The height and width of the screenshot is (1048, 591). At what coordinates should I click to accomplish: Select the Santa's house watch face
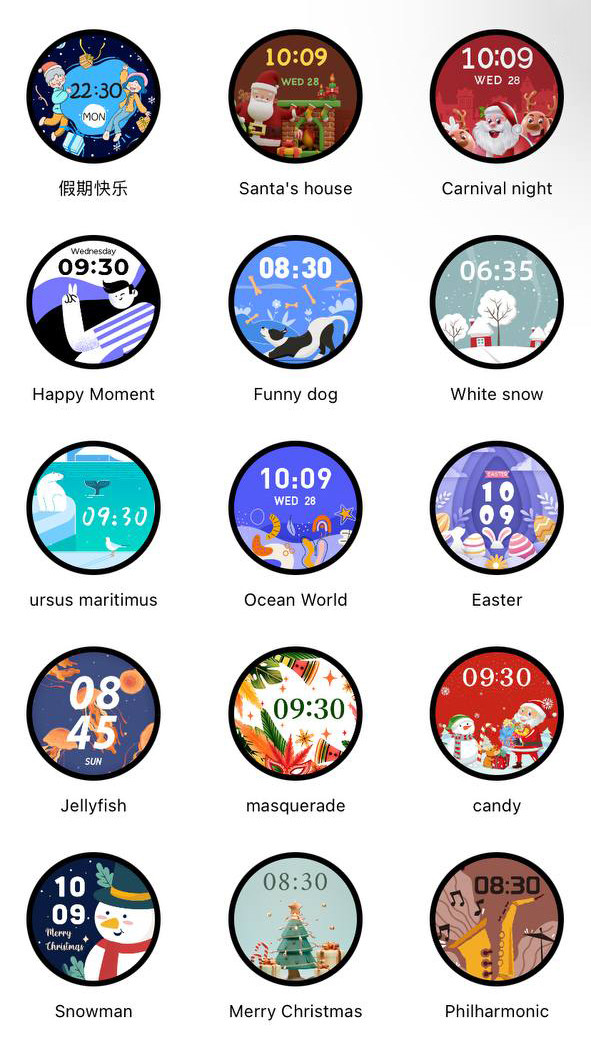click(296, 96)
